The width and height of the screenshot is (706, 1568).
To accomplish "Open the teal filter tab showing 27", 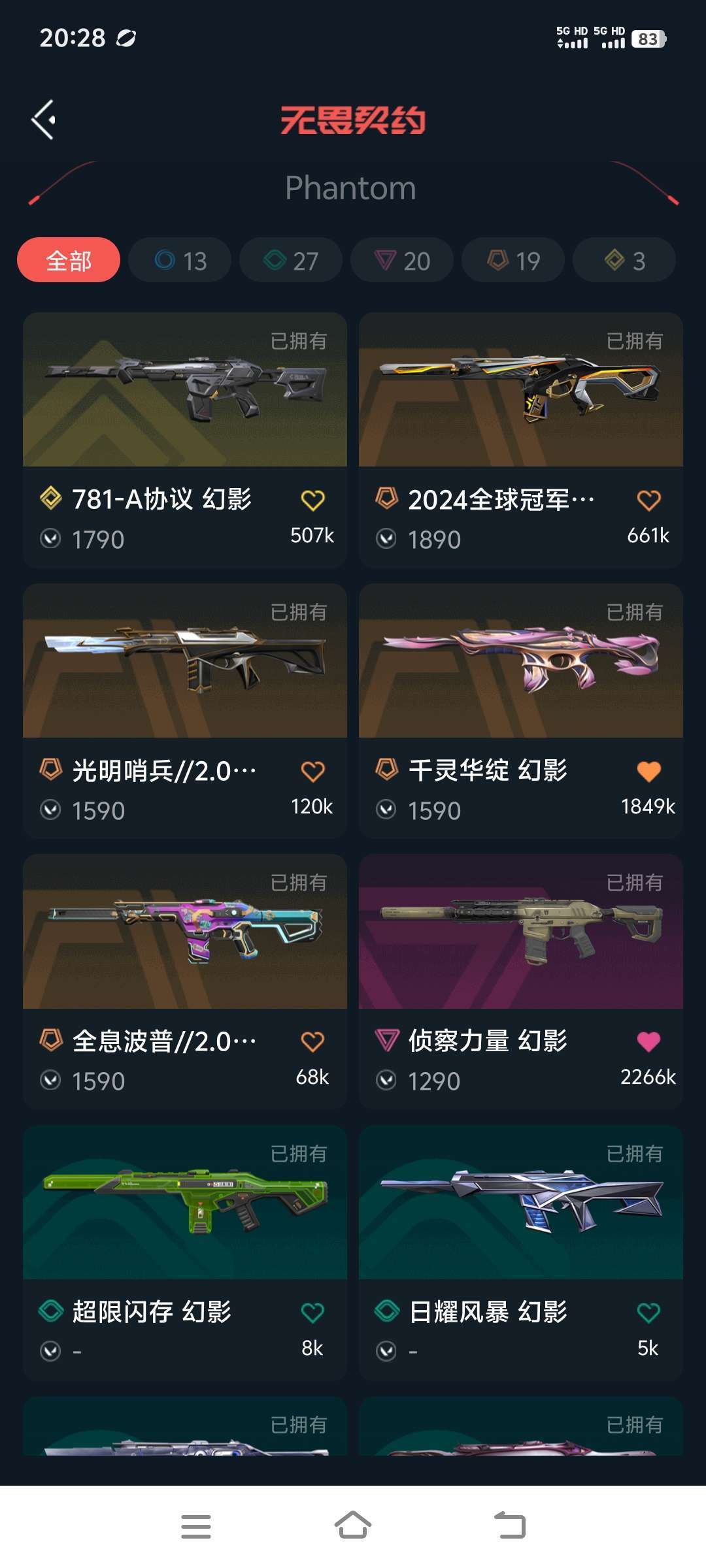I will (290, 259).
